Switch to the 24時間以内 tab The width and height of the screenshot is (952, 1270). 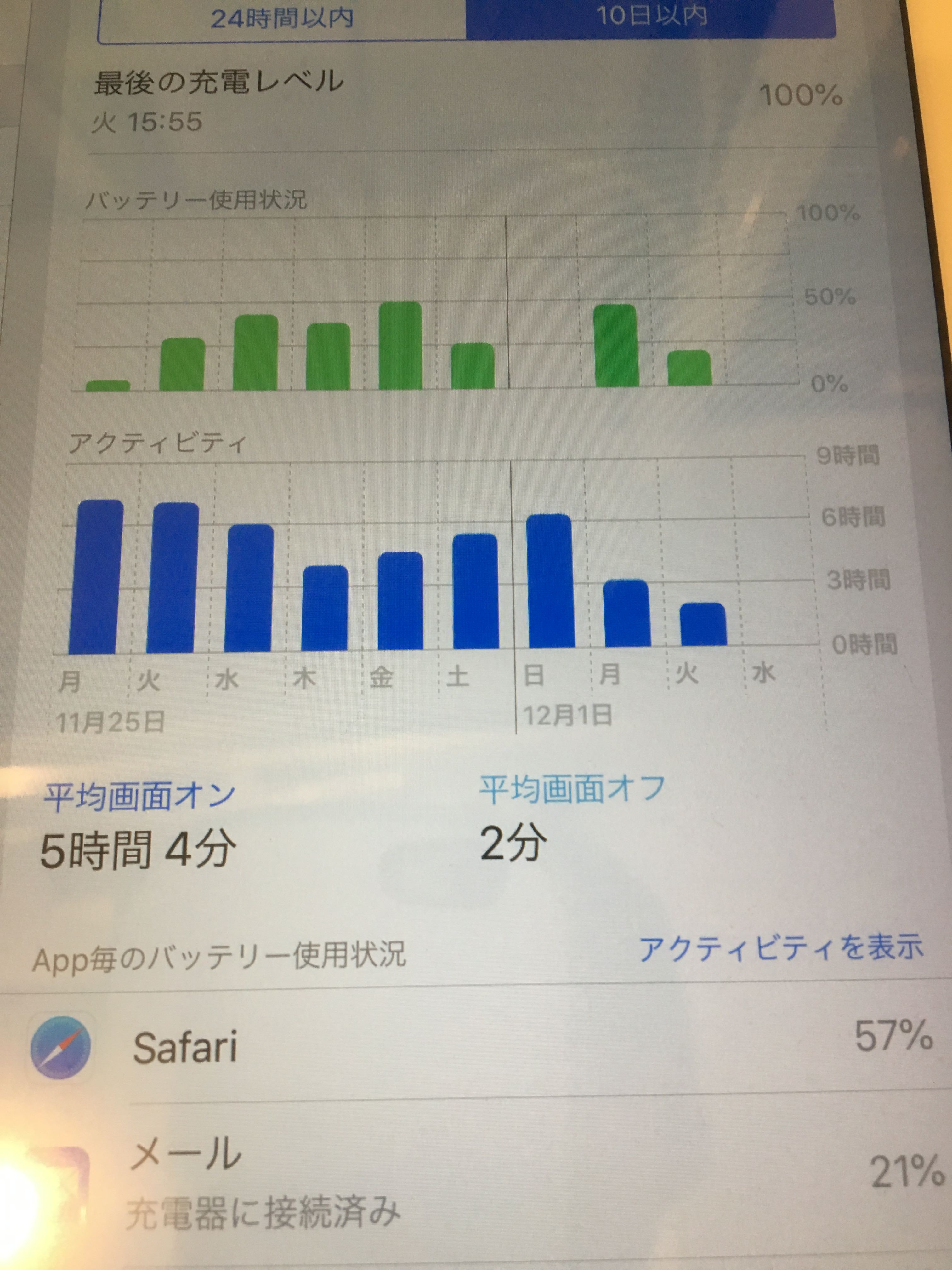tap(282, 20)
